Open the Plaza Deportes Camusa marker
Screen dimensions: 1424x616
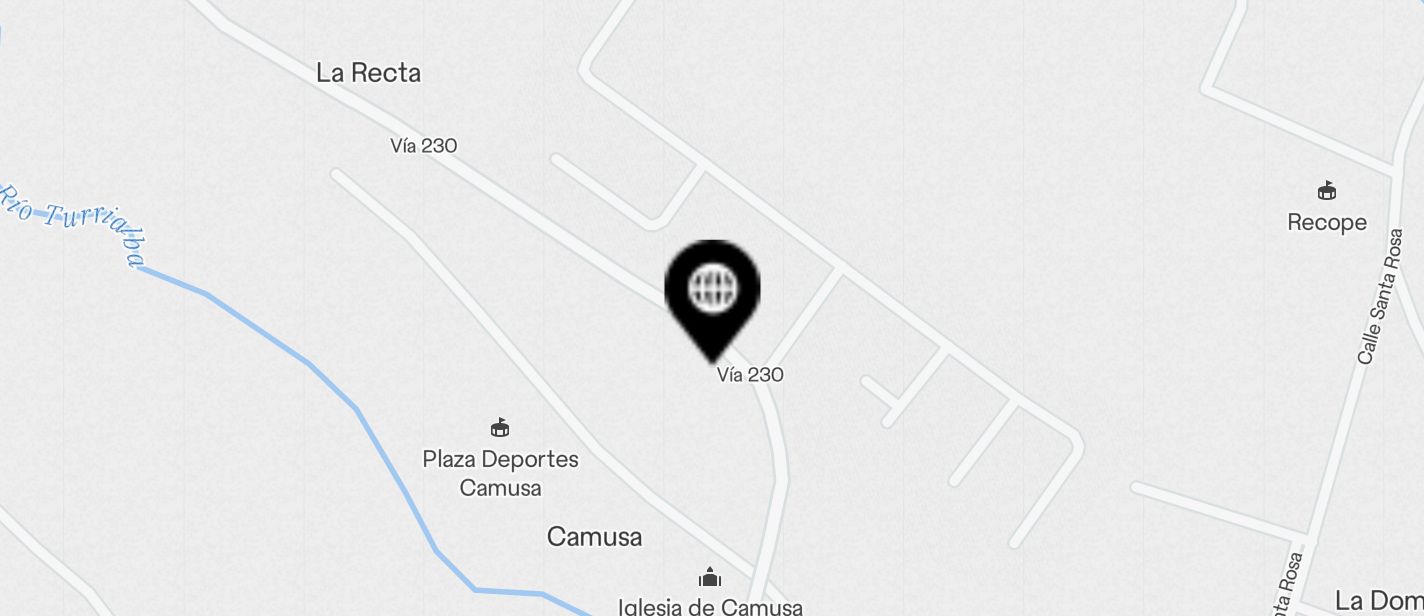(500, 428)
